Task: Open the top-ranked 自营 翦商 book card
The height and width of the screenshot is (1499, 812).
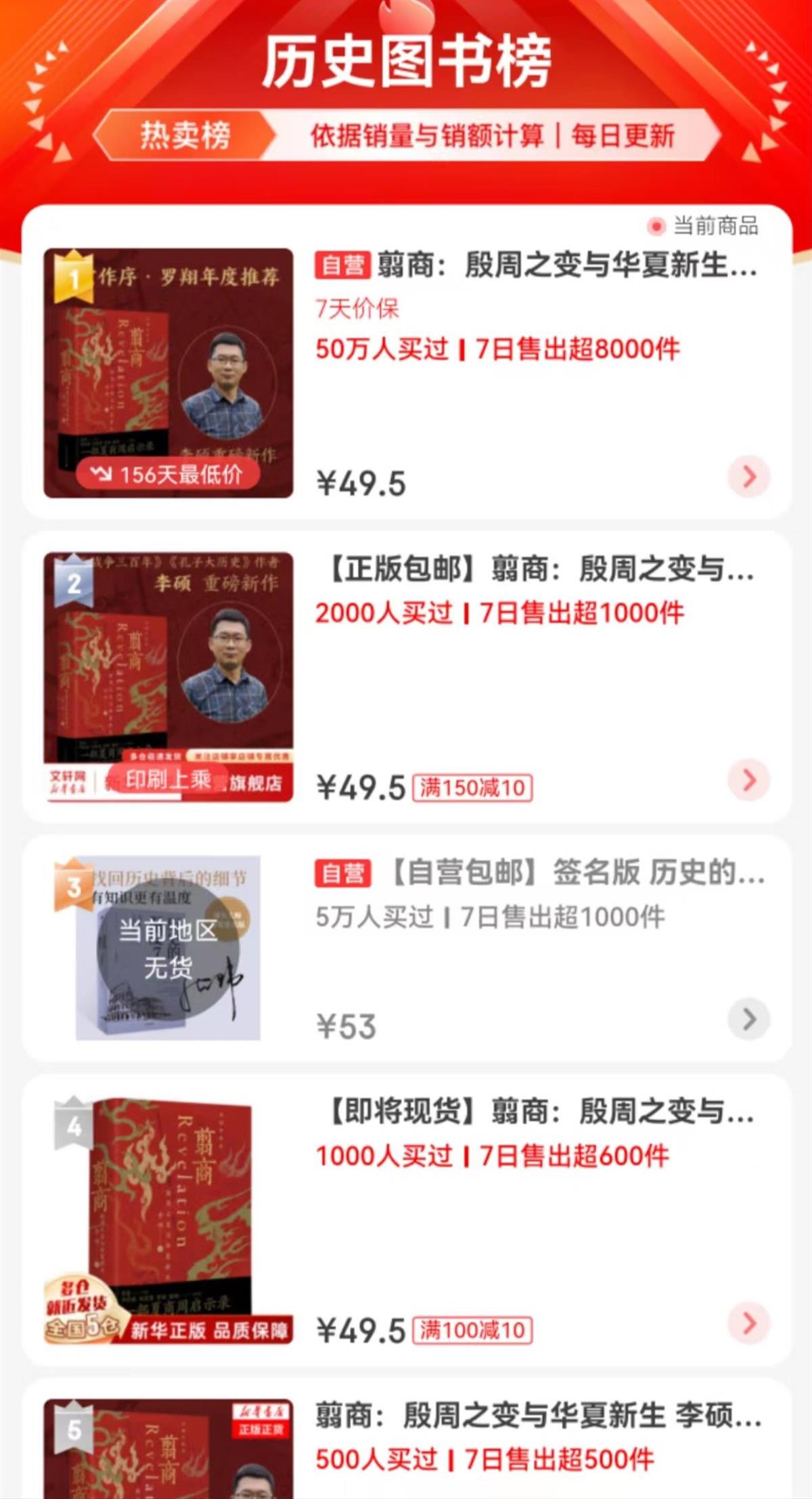Action: [535, 265]
